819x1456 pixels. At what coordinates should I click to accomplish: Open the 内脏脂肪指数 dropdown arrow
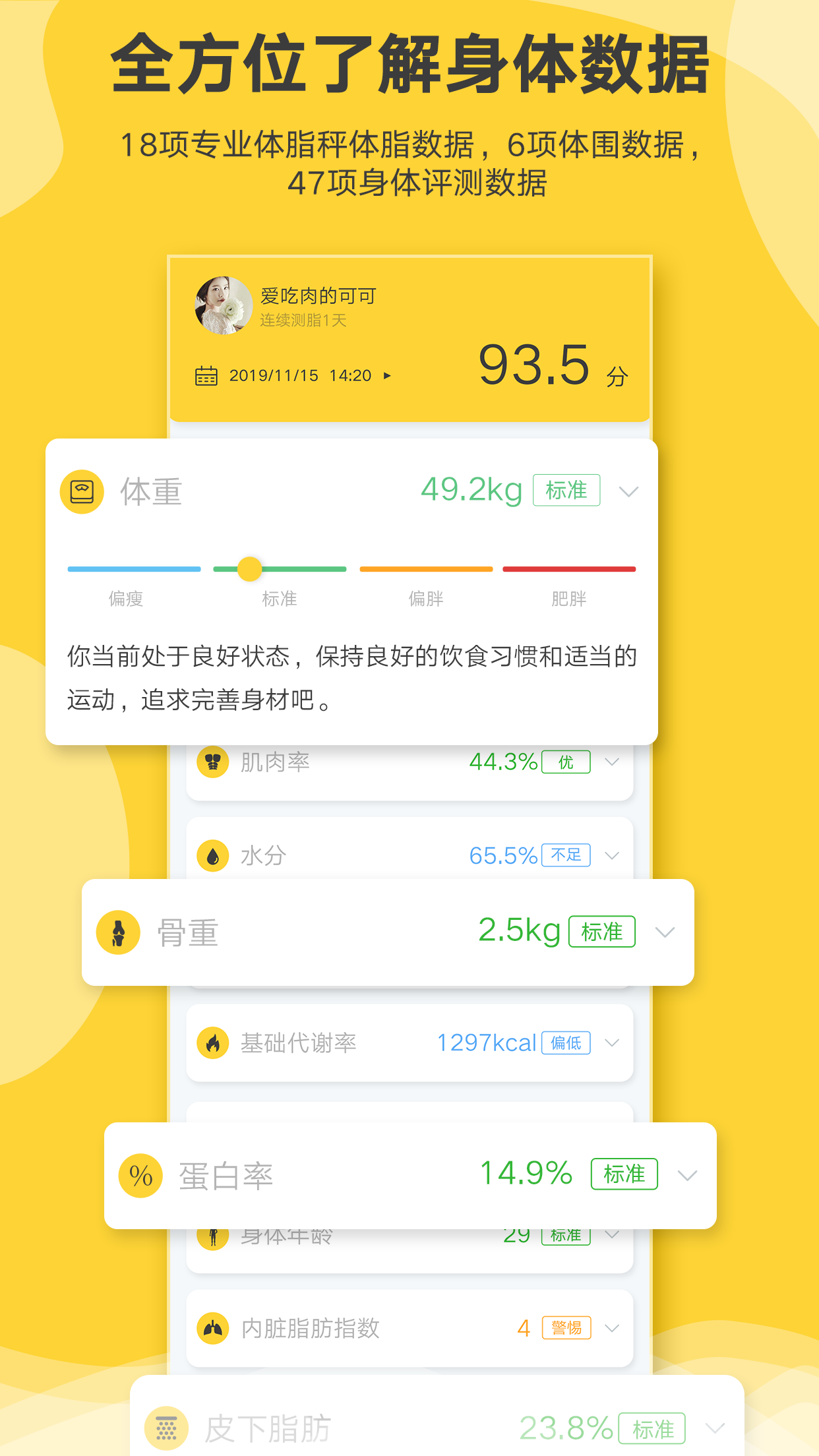pos(613,1327)
